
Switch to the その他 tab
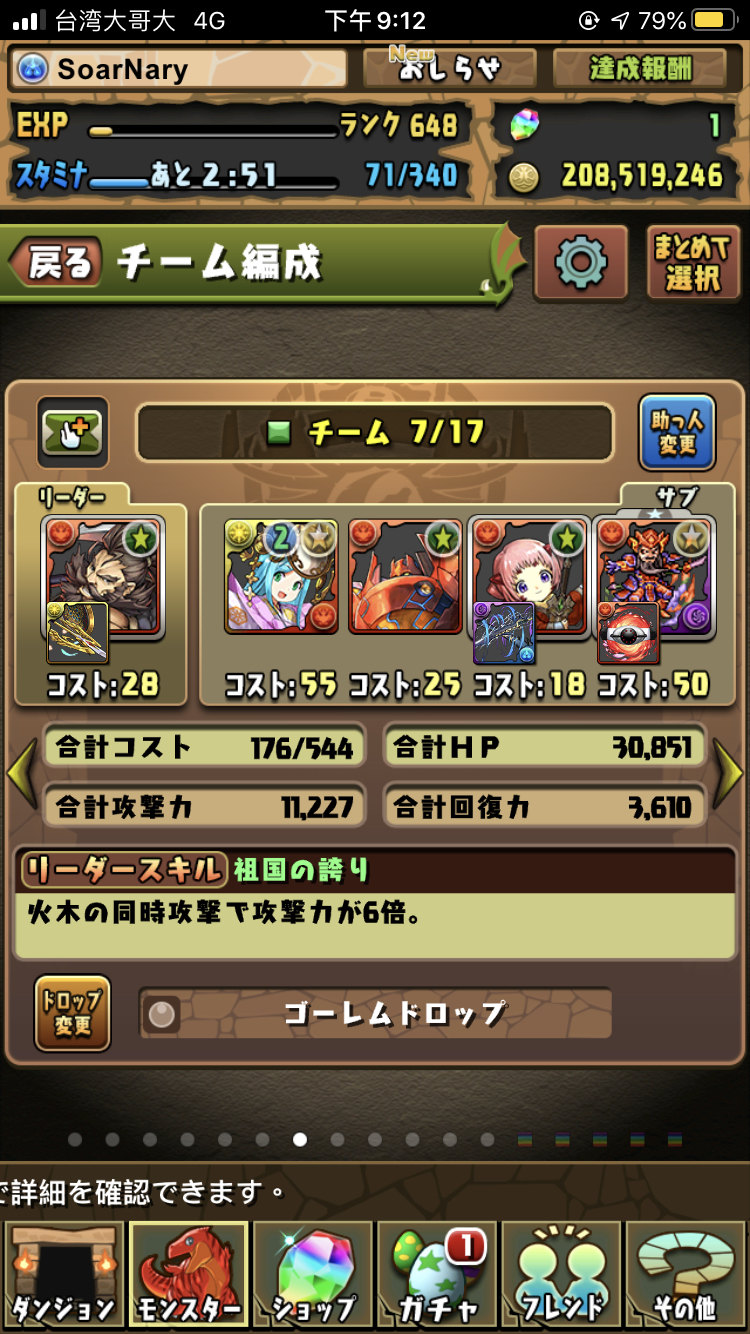(687, 1276)
